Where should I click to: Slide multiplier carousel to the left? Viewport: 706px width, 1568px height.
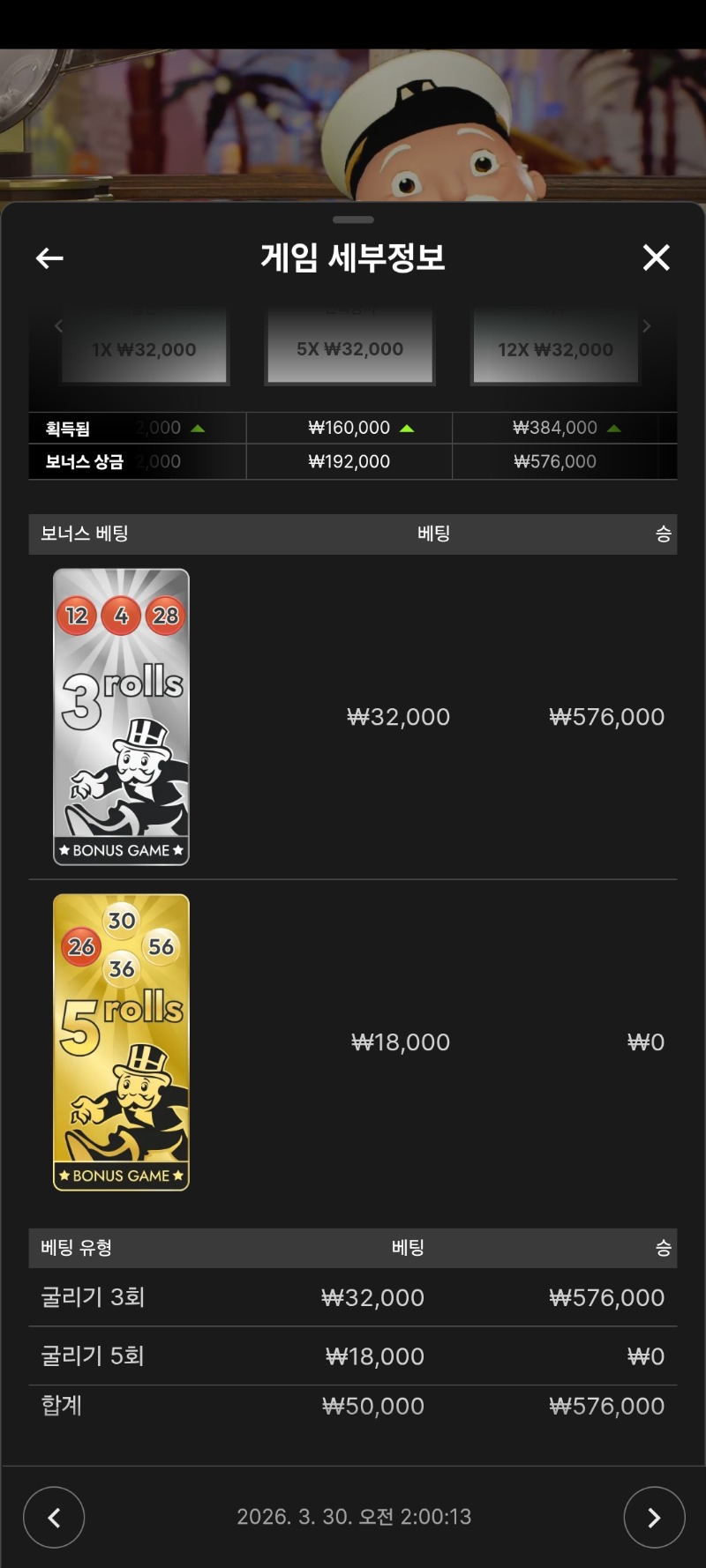pos(58,326)
